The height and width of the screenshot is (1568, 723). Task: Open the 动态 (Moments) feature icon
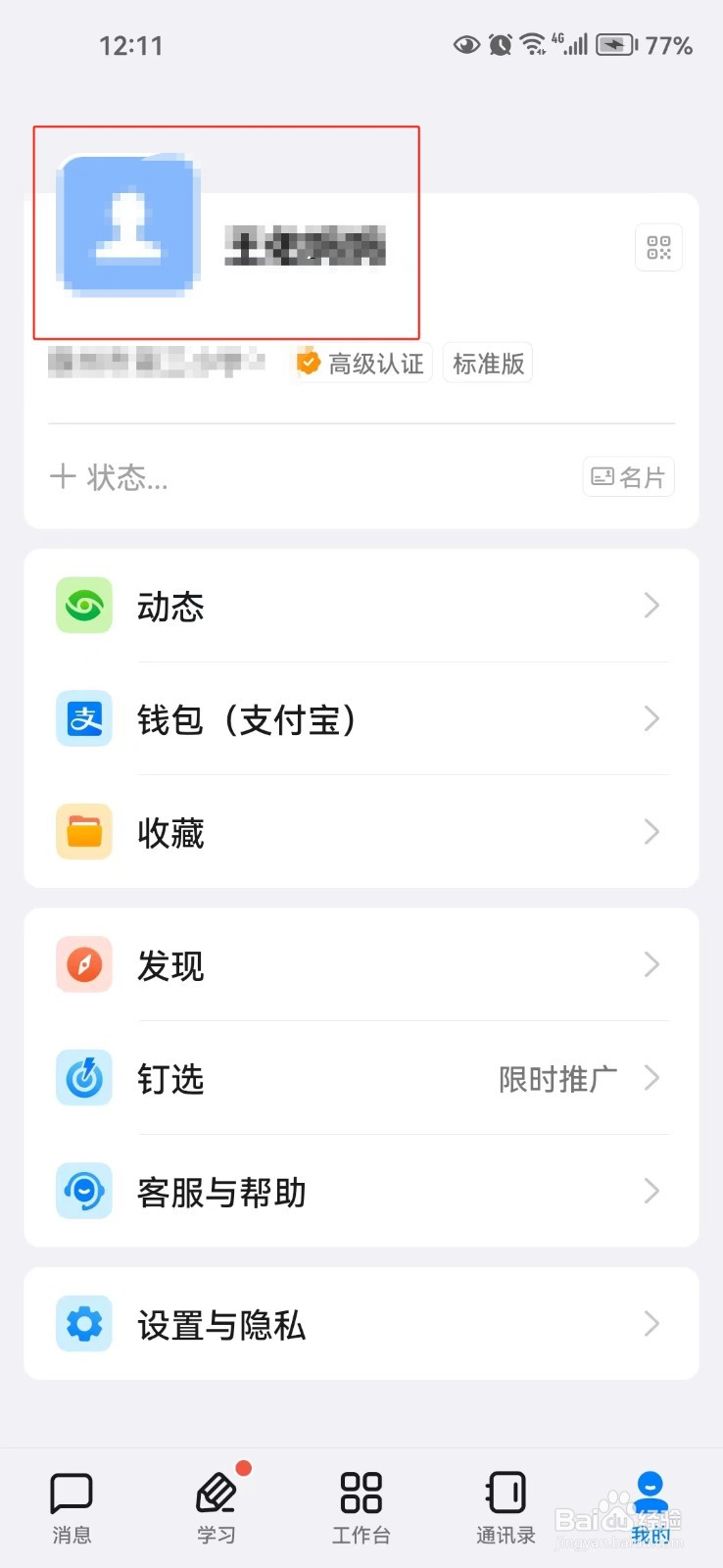click(83, 605)
